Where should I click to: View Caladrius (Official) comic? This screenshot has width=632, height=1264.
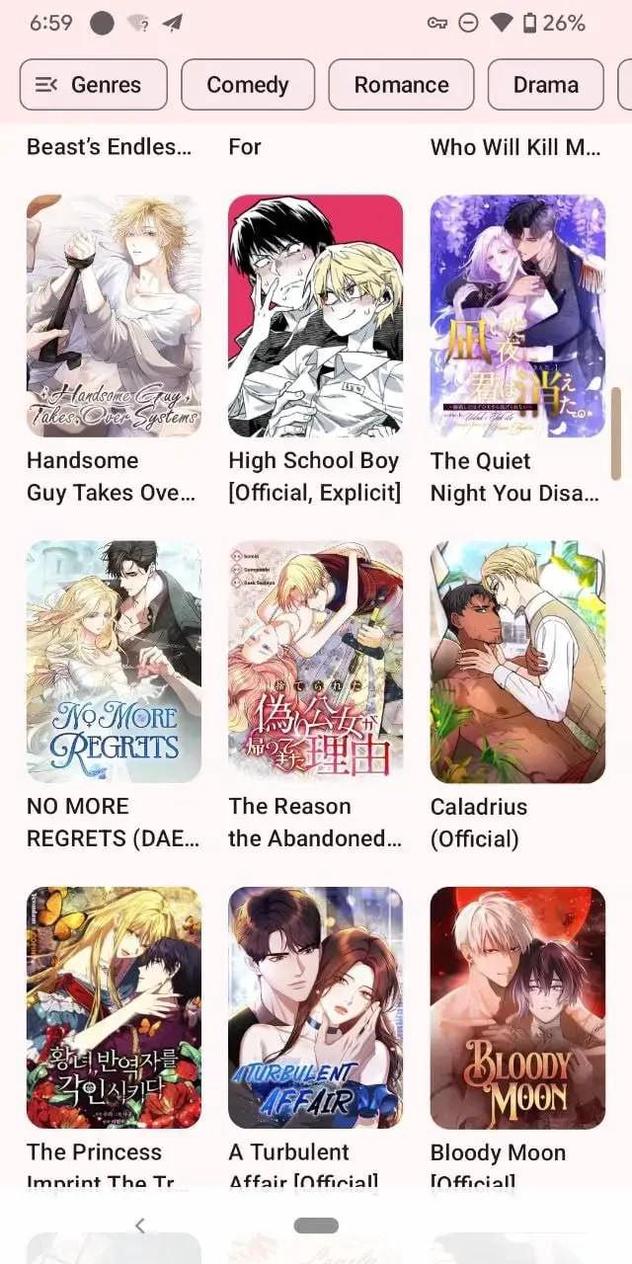[517, 662]
